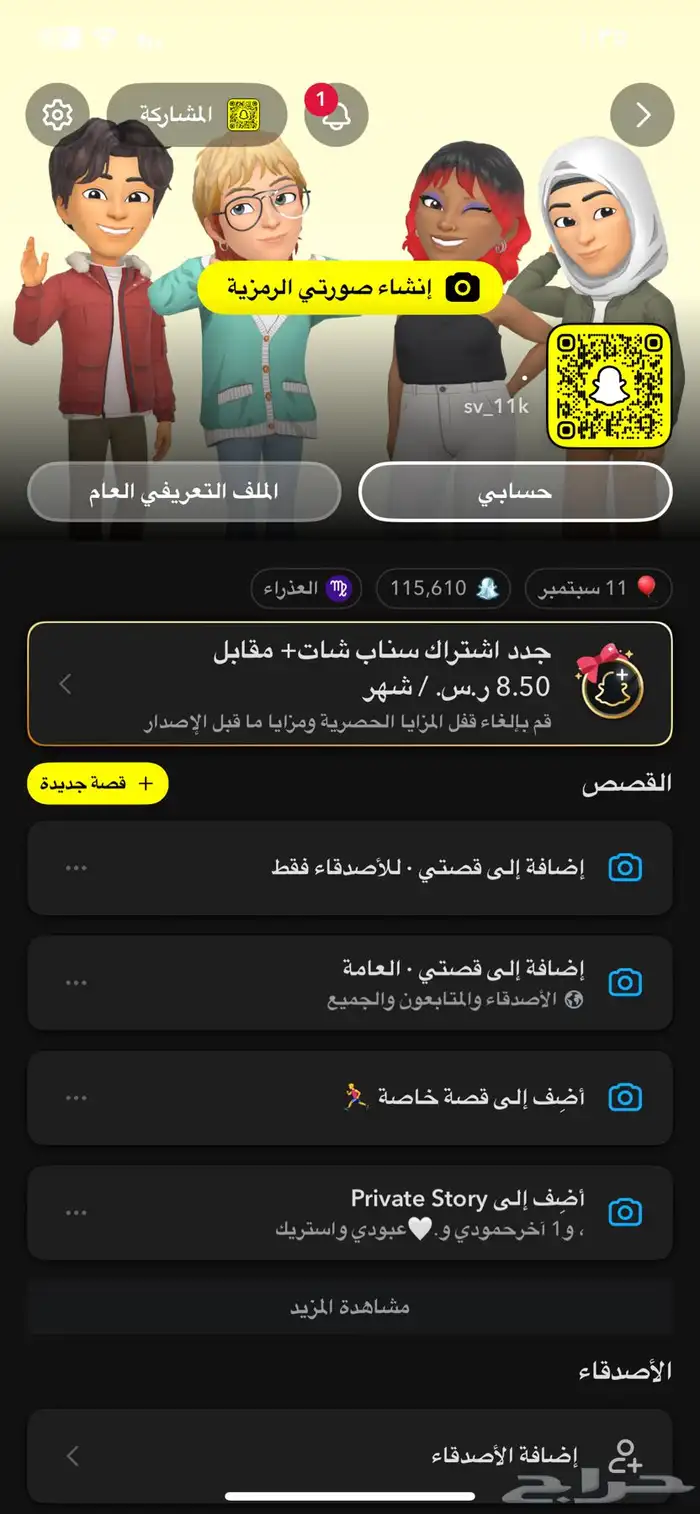The height and width of the screenshot is (1514, 700).
Task: Add to my story for friends only
Action: [400, 868]
